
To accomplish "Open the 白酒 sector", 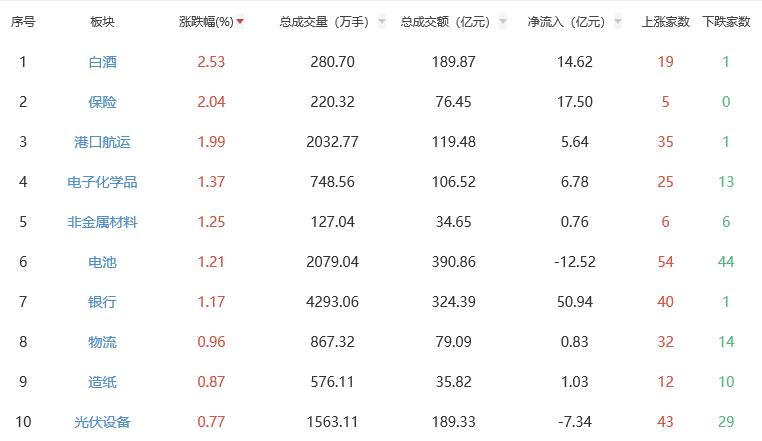I will coord(102,62).
